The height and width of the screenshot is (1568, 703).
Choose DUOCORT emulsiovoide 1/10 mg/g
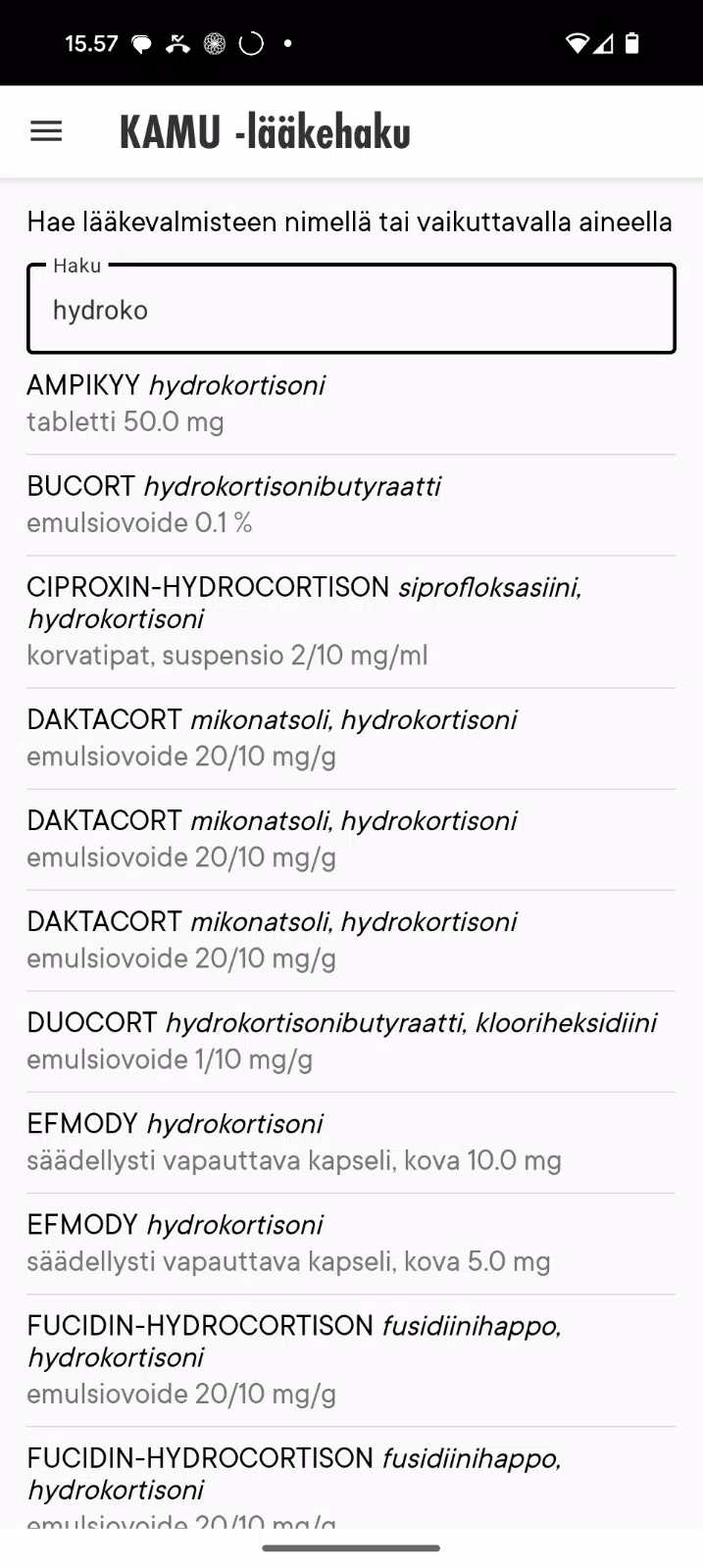point(351,1041)
